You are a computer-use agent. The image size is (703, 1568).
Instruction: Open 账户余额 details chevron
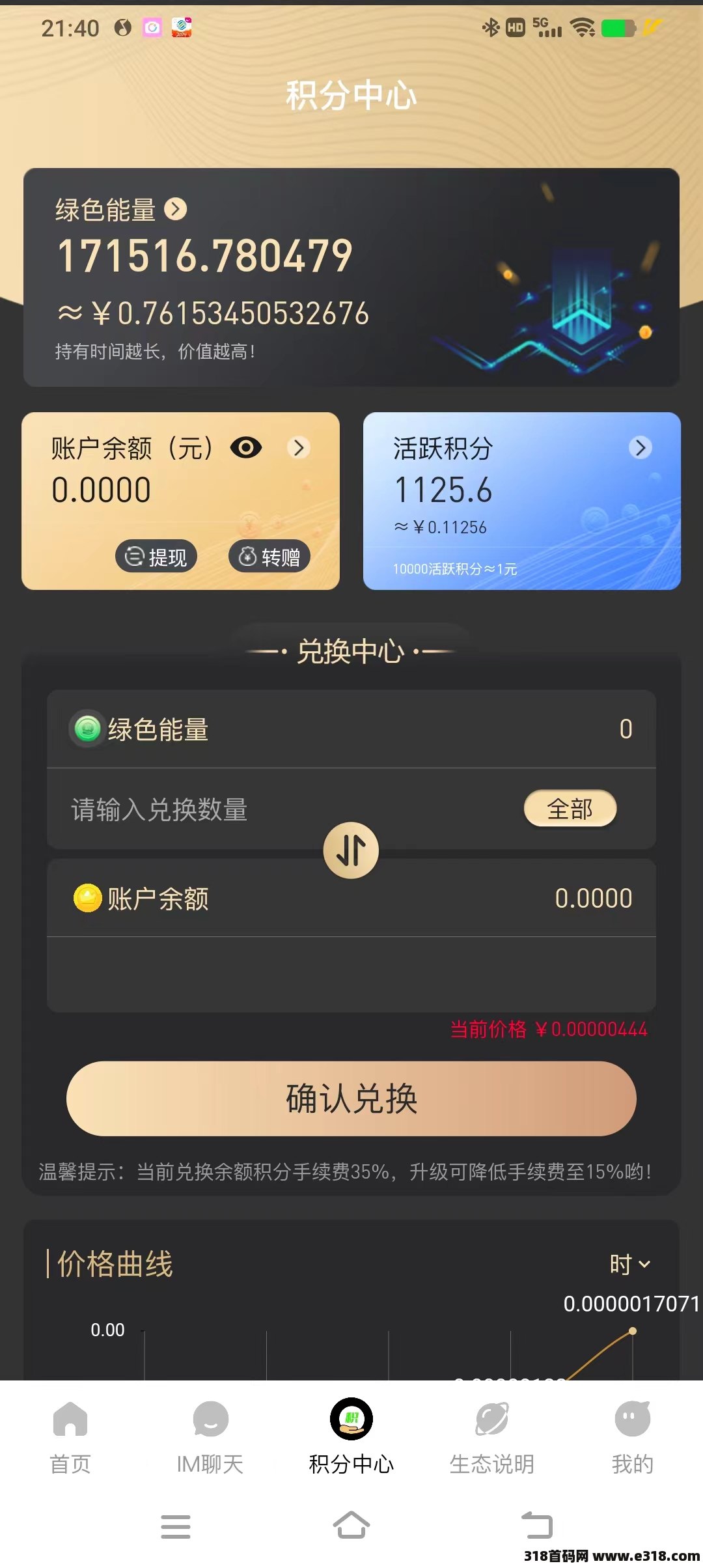pyautogui.click(x=299, y=447)
